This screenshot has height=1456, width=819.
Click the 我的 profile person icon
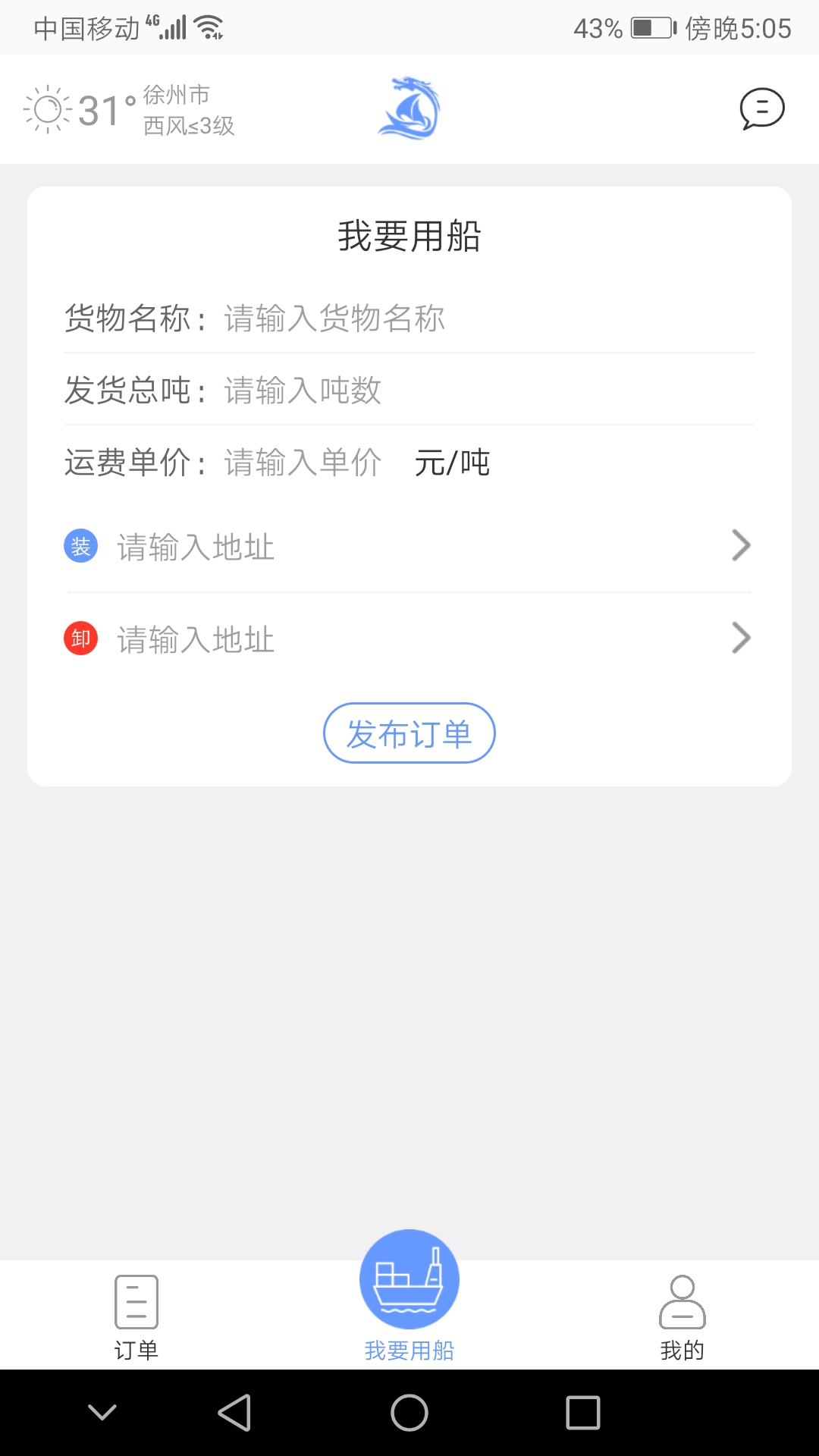coord(682,1298)
